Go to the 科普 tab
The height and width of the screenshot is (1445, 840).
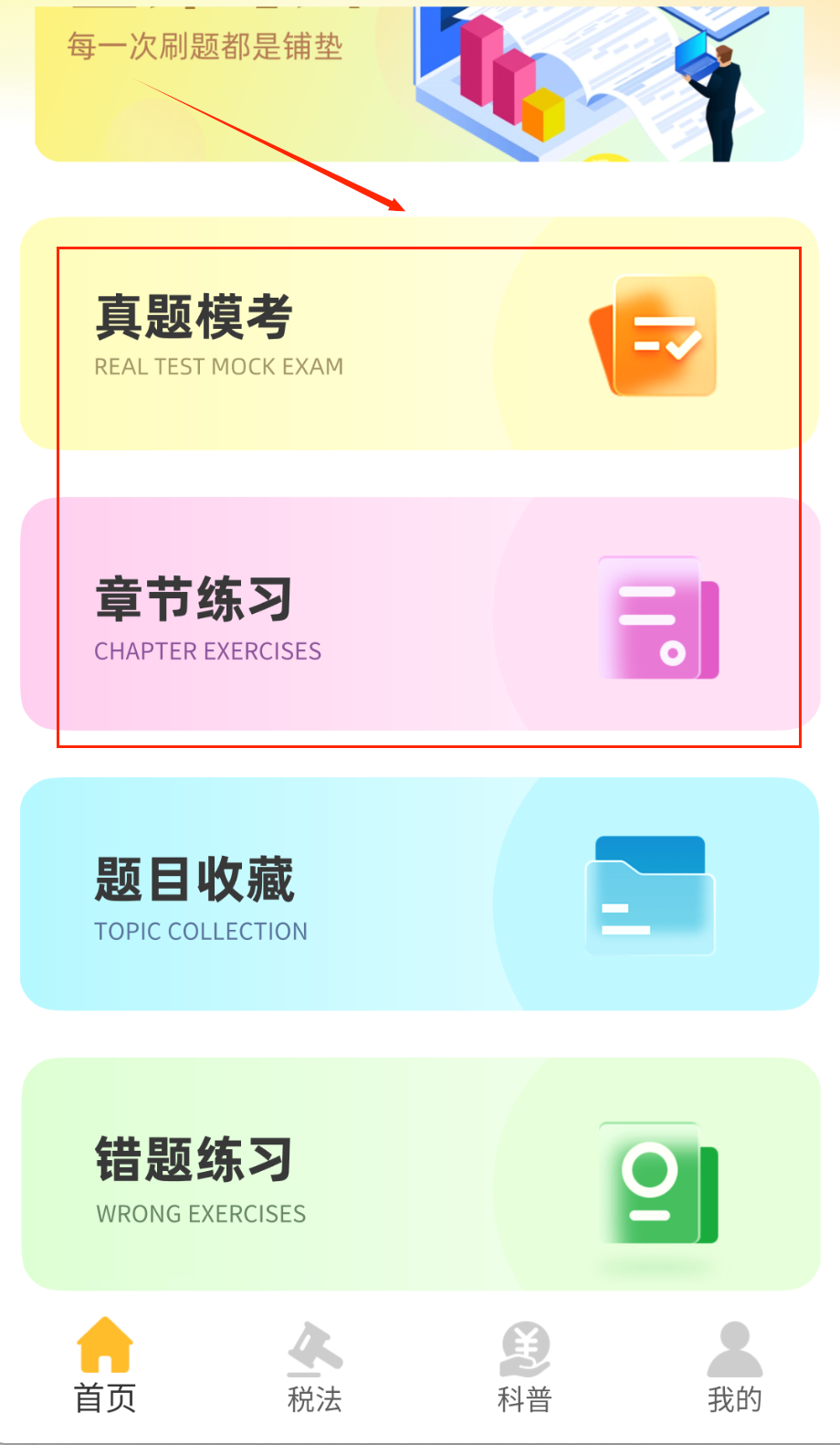[x=524, y=1366]
